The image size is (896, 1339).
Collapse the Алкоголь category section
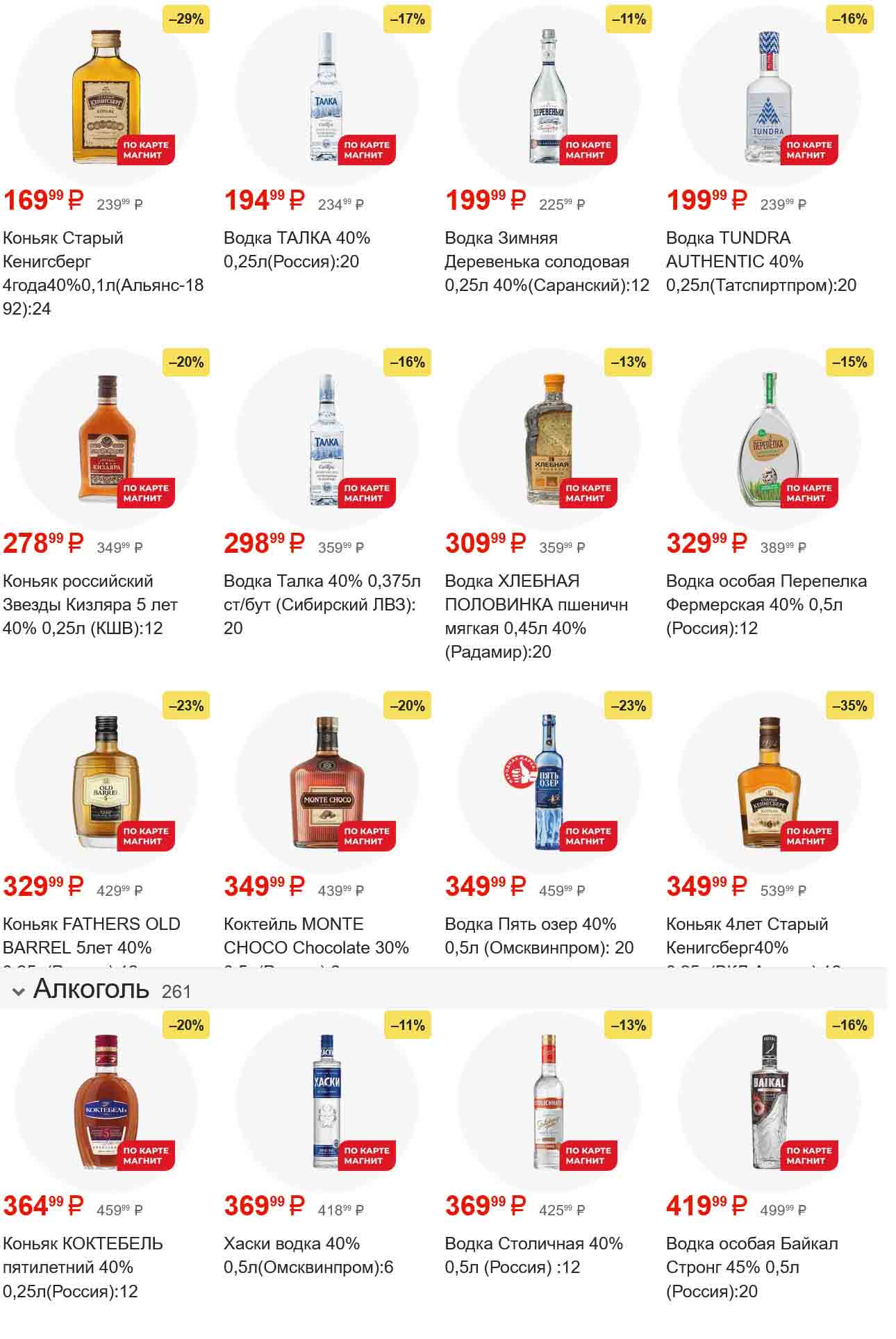pos(19,992)
